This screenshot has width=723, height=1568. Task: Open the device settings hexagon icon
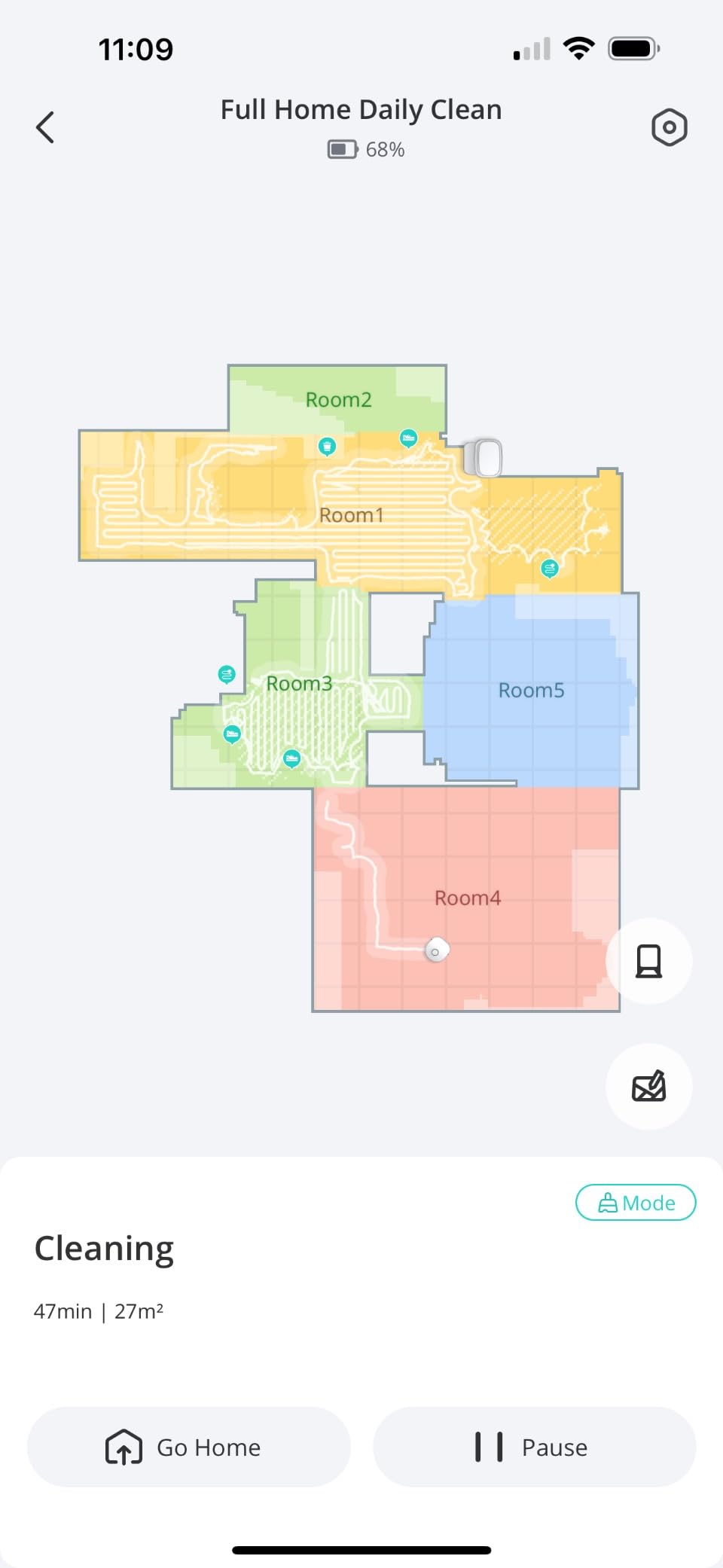click(x=669, y=127)
